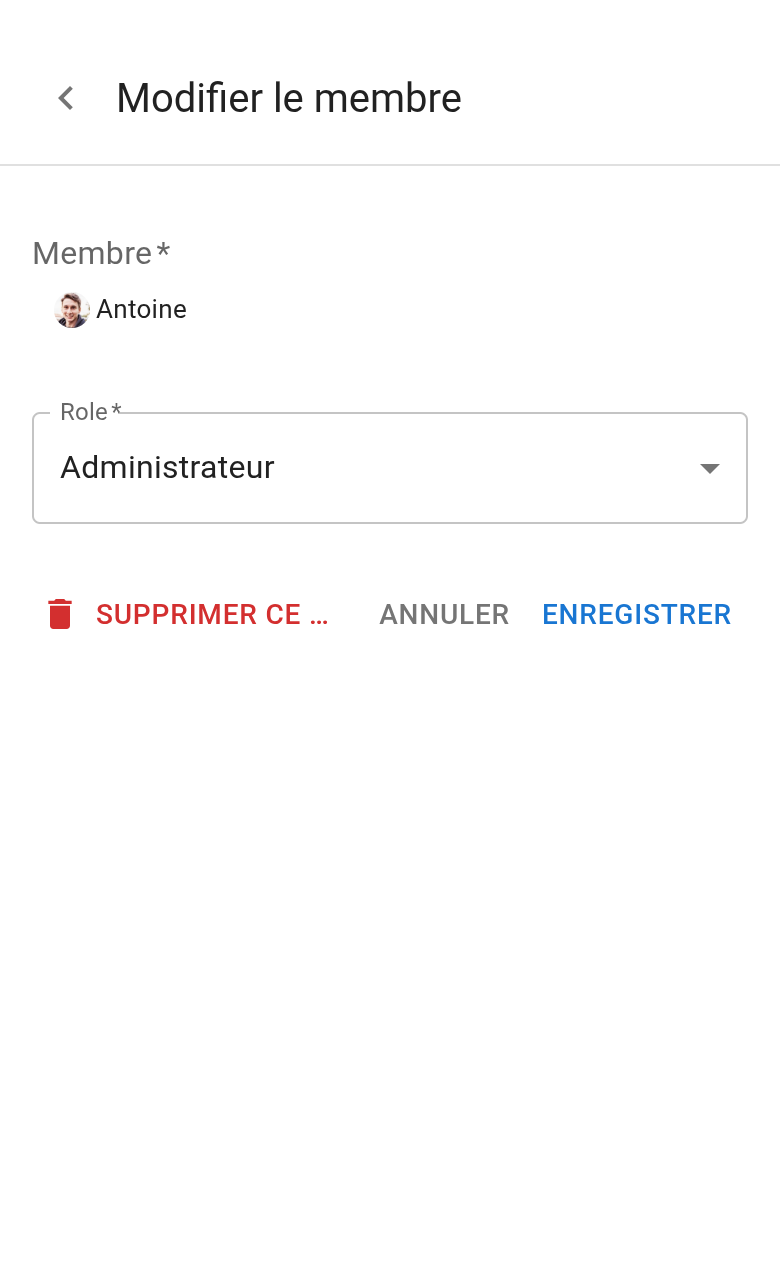Screen dimensions: 780x1280
Task: Open the Role dropdown showing Administrateur
Action: pos(390,467)
